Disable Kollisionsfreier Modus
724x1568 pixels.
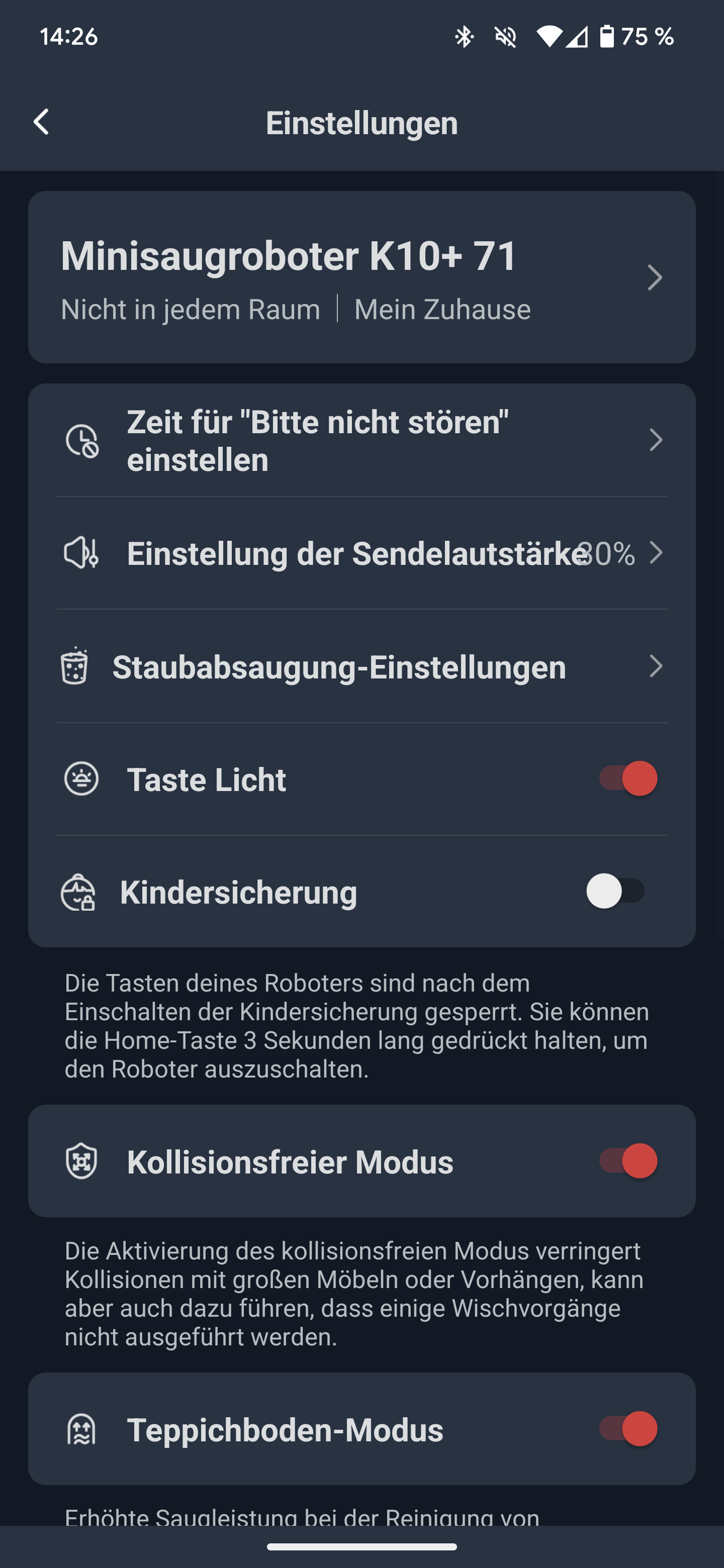click(x=628, y=1161)
